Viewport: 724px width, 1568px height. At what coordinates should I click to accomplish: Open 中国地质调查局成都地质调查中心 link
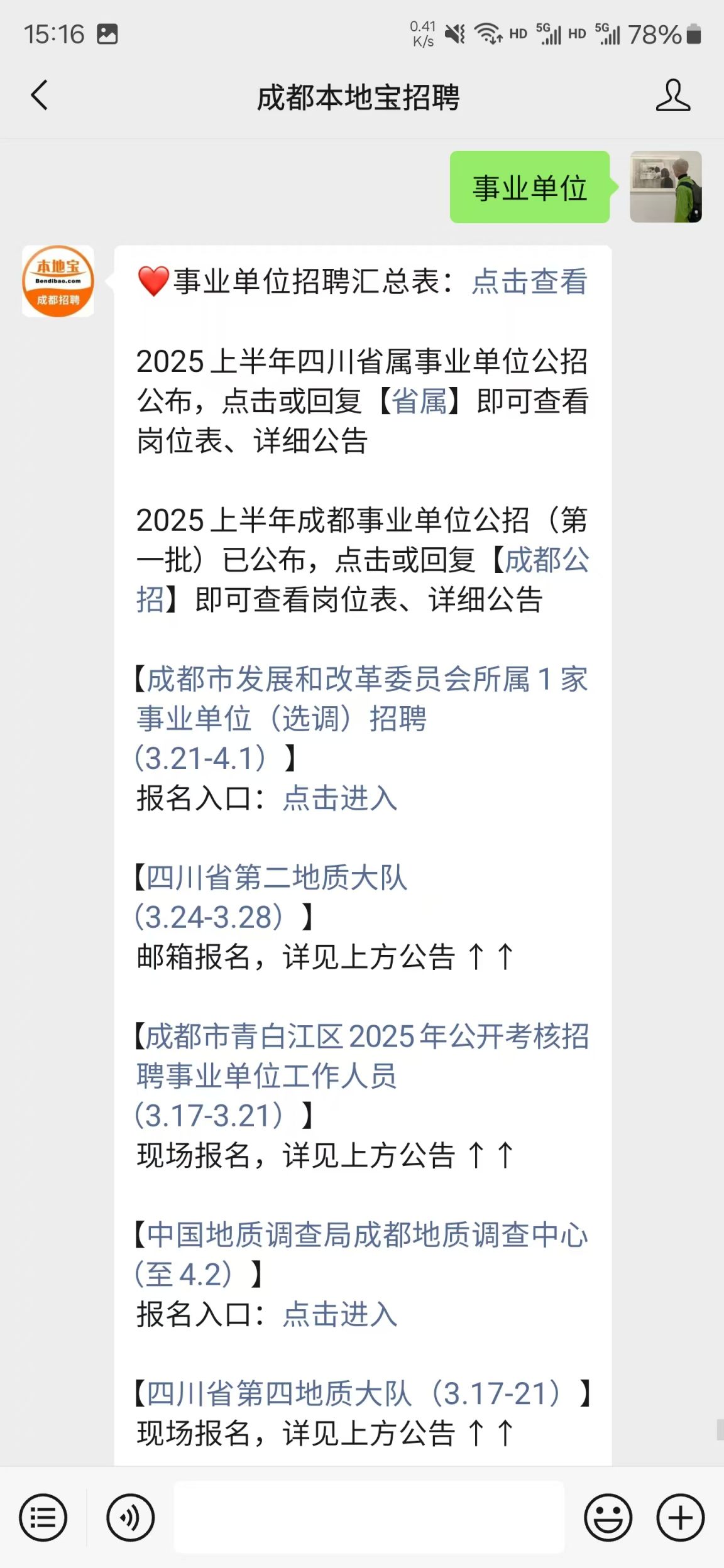(361, 1254)
